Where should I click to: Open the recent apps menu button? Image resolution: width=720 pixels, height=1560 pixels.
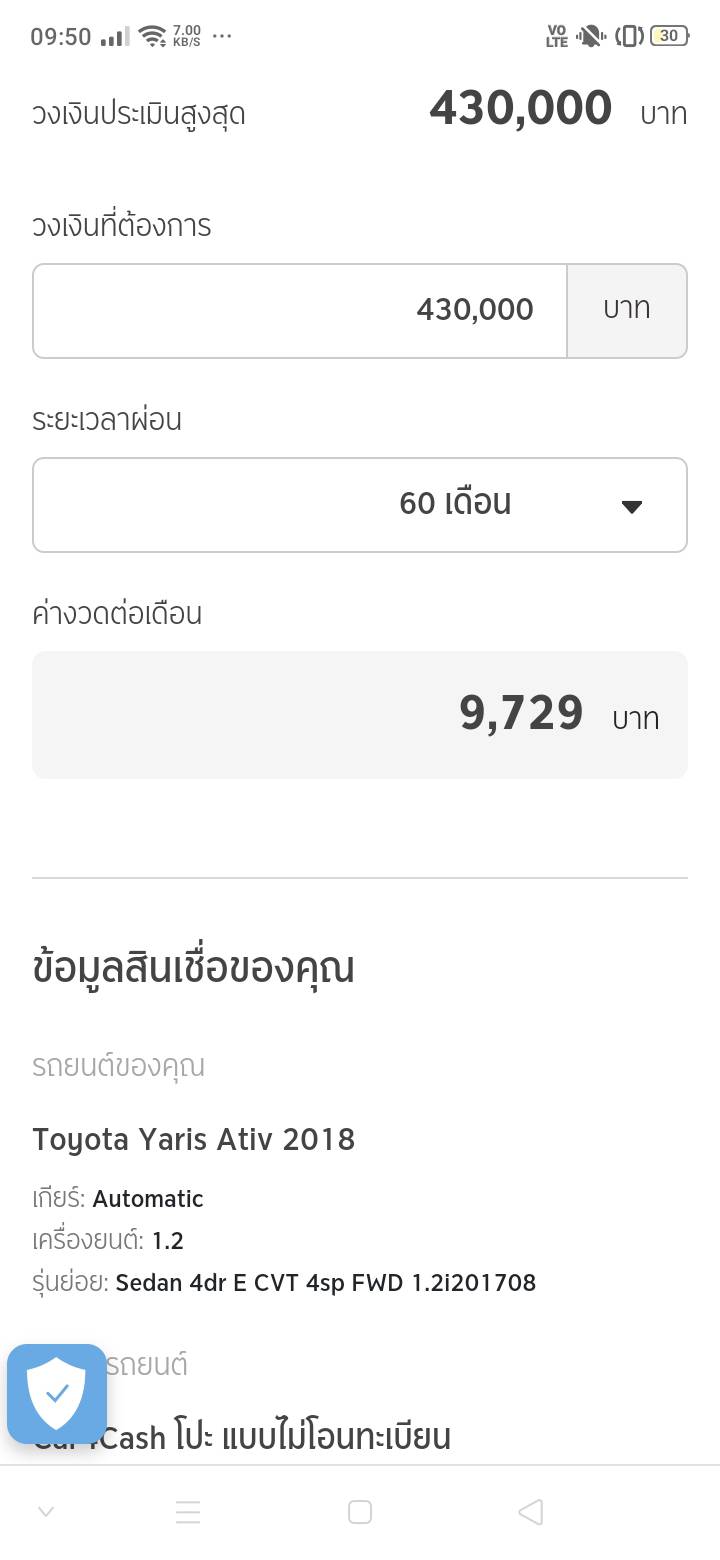[x=188, y=1512]
